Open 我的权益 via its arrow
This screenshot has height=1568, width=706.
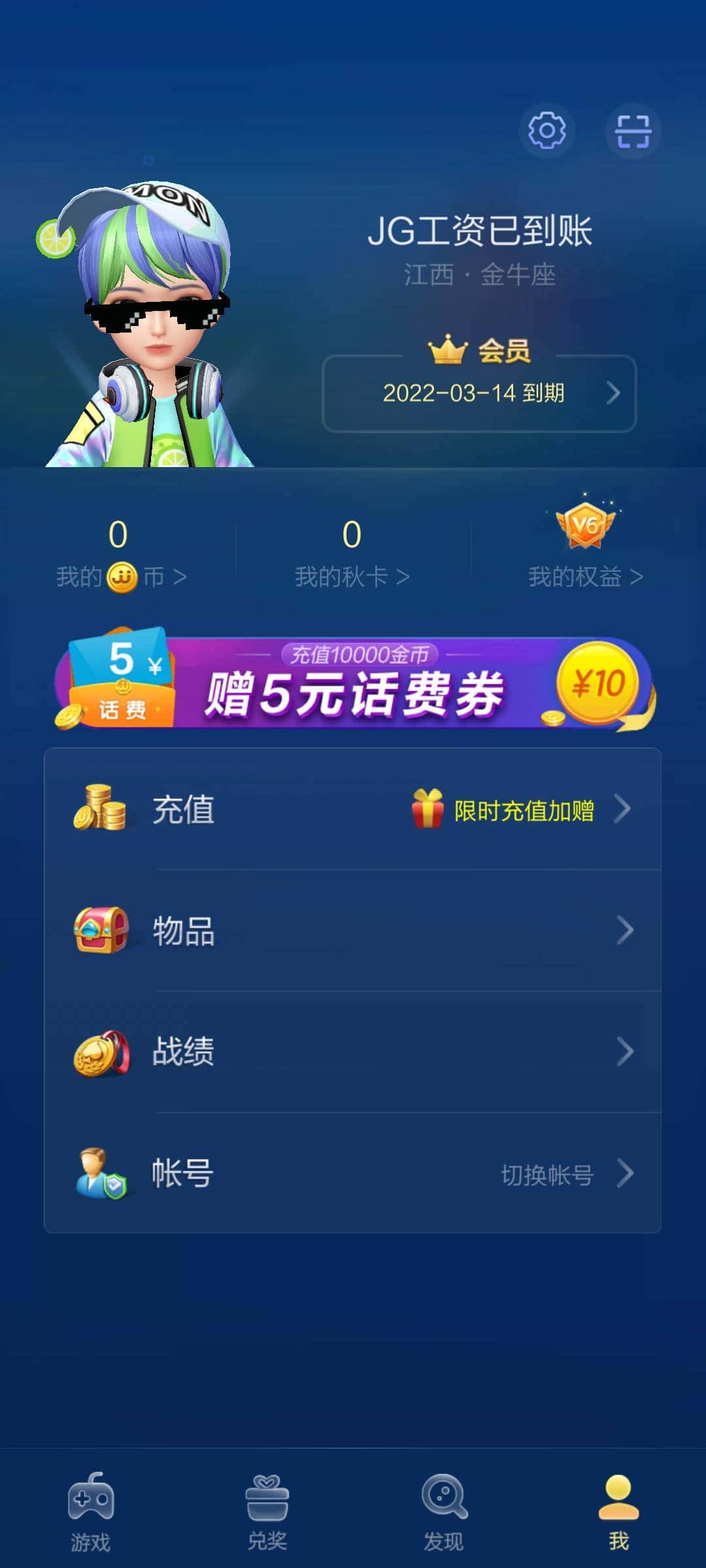coord(585,575)
